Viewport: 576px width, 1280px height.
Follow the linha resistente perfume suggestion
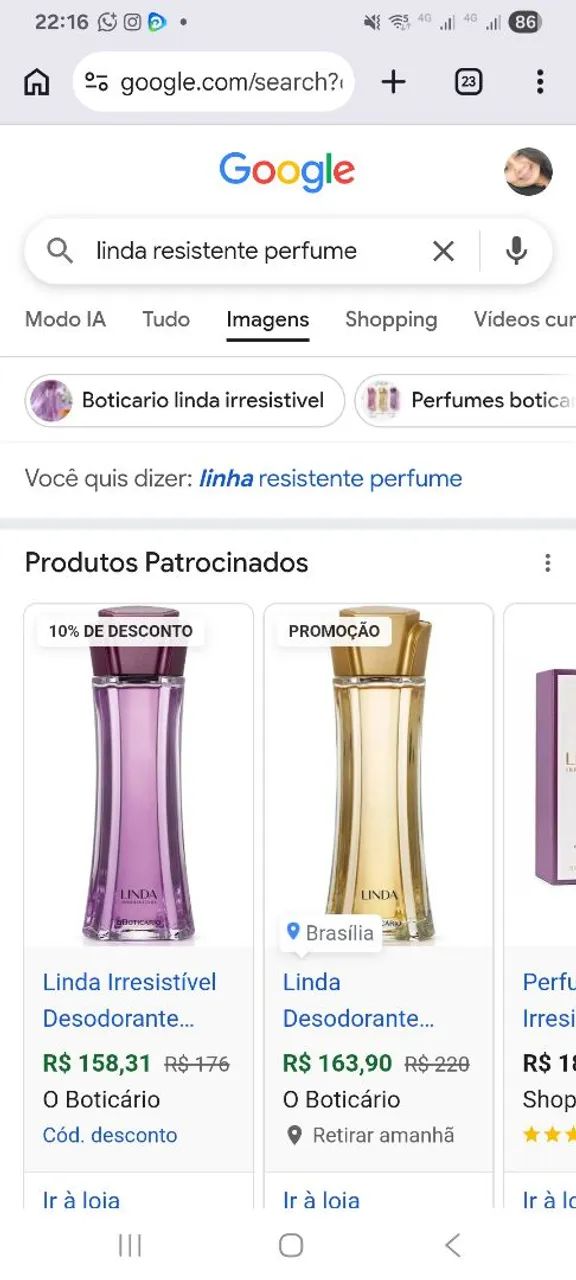click(331, 479)
